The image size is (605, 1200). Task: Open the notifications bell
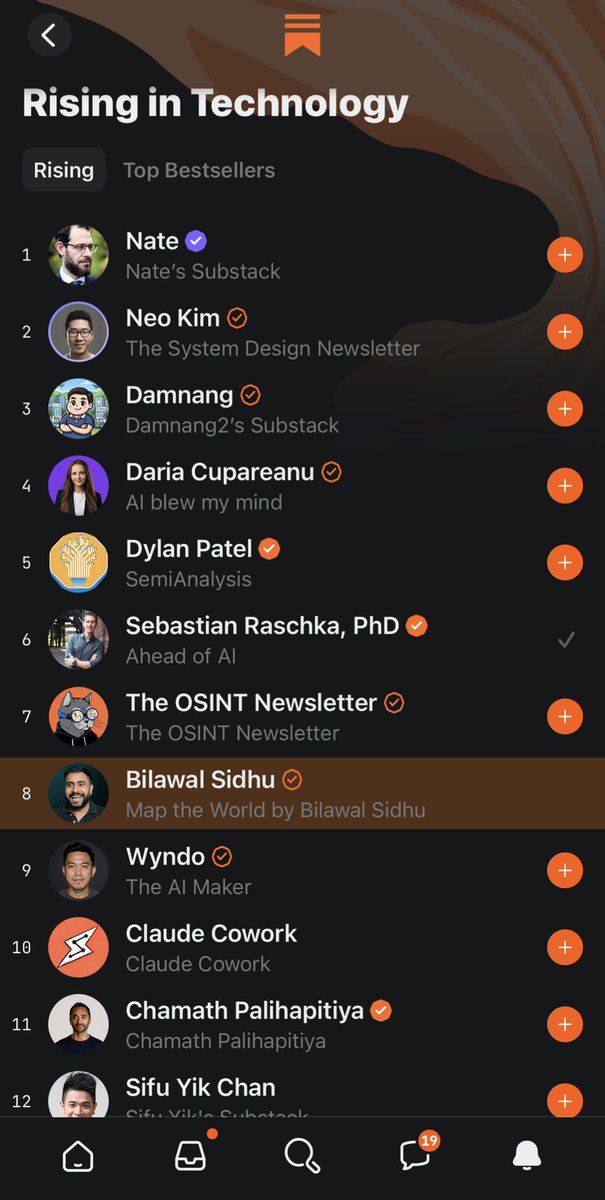[527, 1157]
